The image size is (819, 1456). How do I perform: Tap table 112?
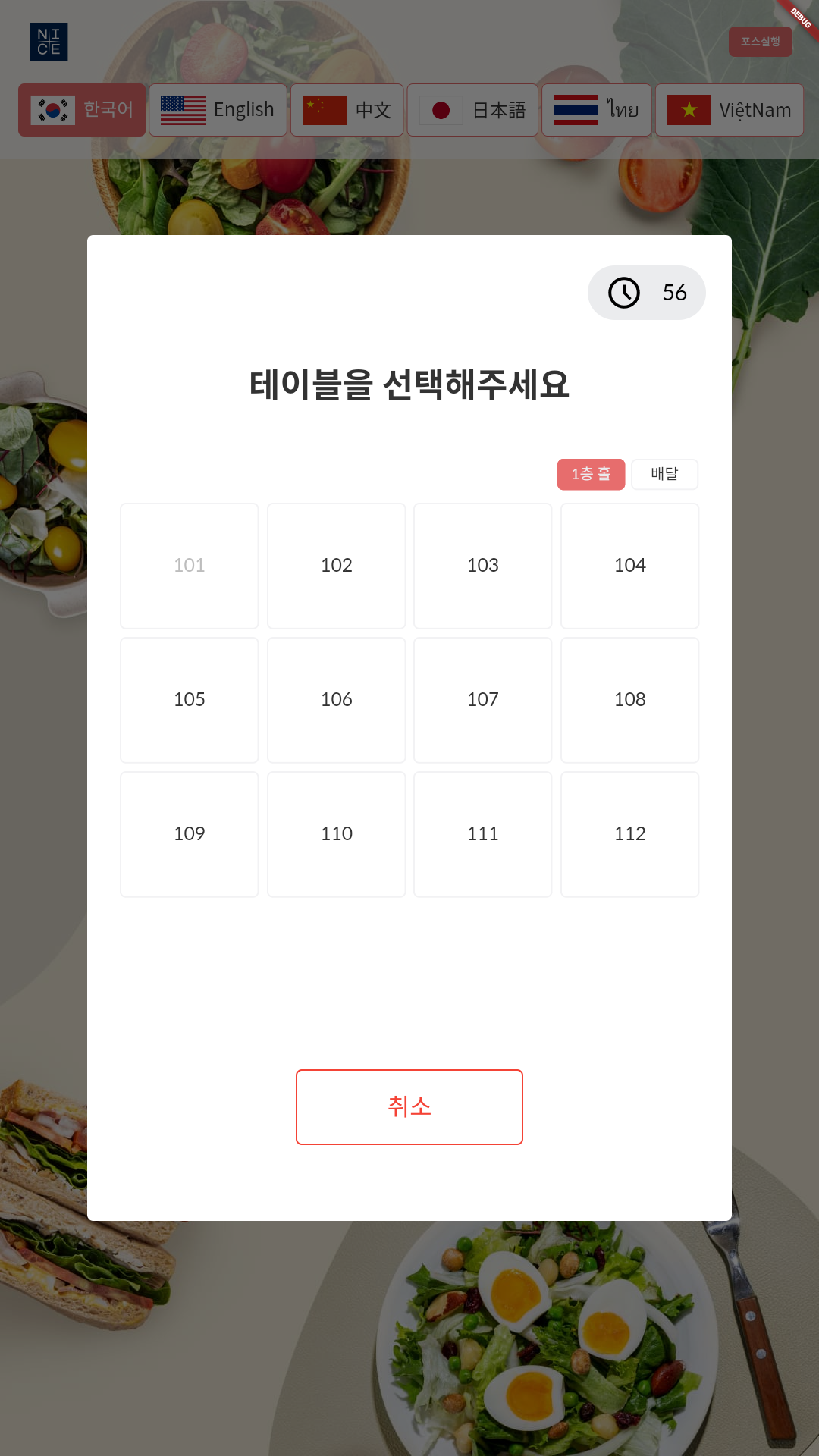[x=629, y=834]
